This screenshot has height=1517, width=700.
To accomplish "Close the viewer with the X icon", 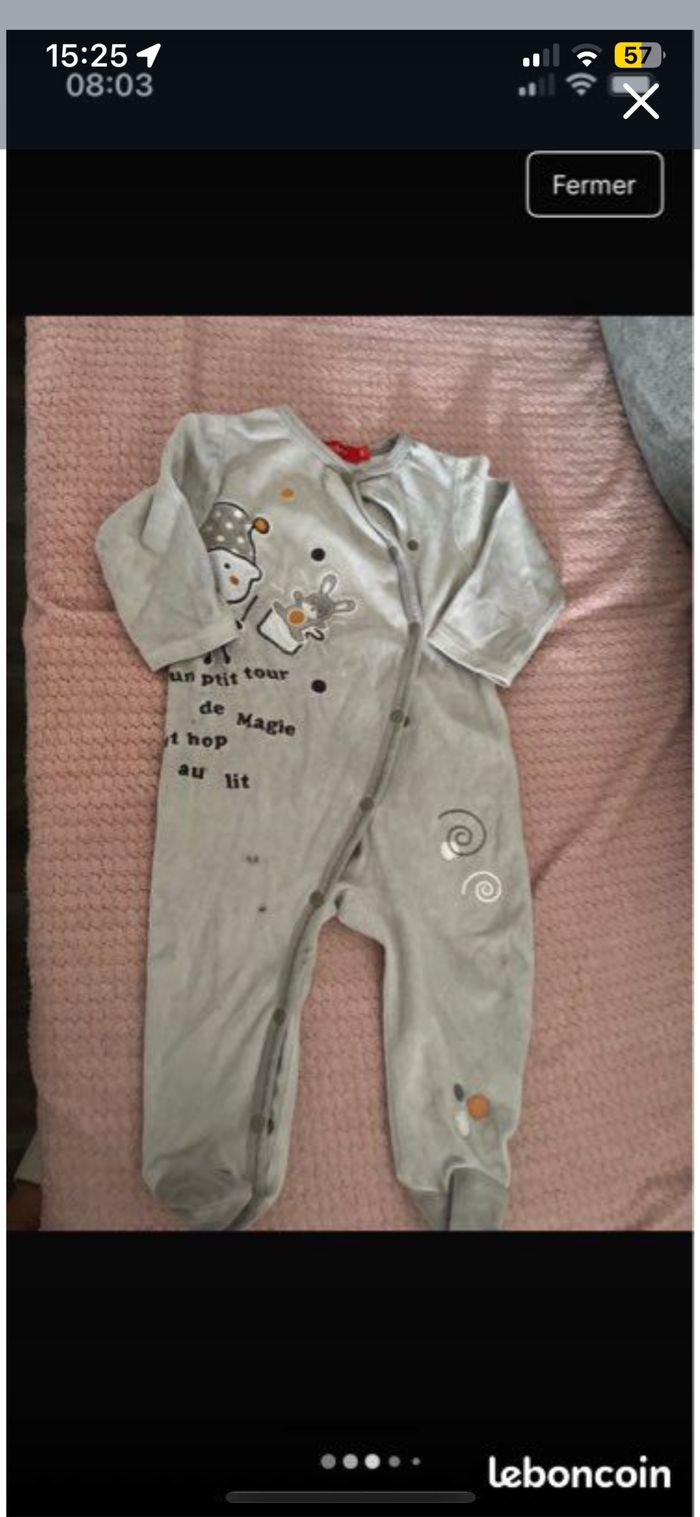I will point(640,101).
